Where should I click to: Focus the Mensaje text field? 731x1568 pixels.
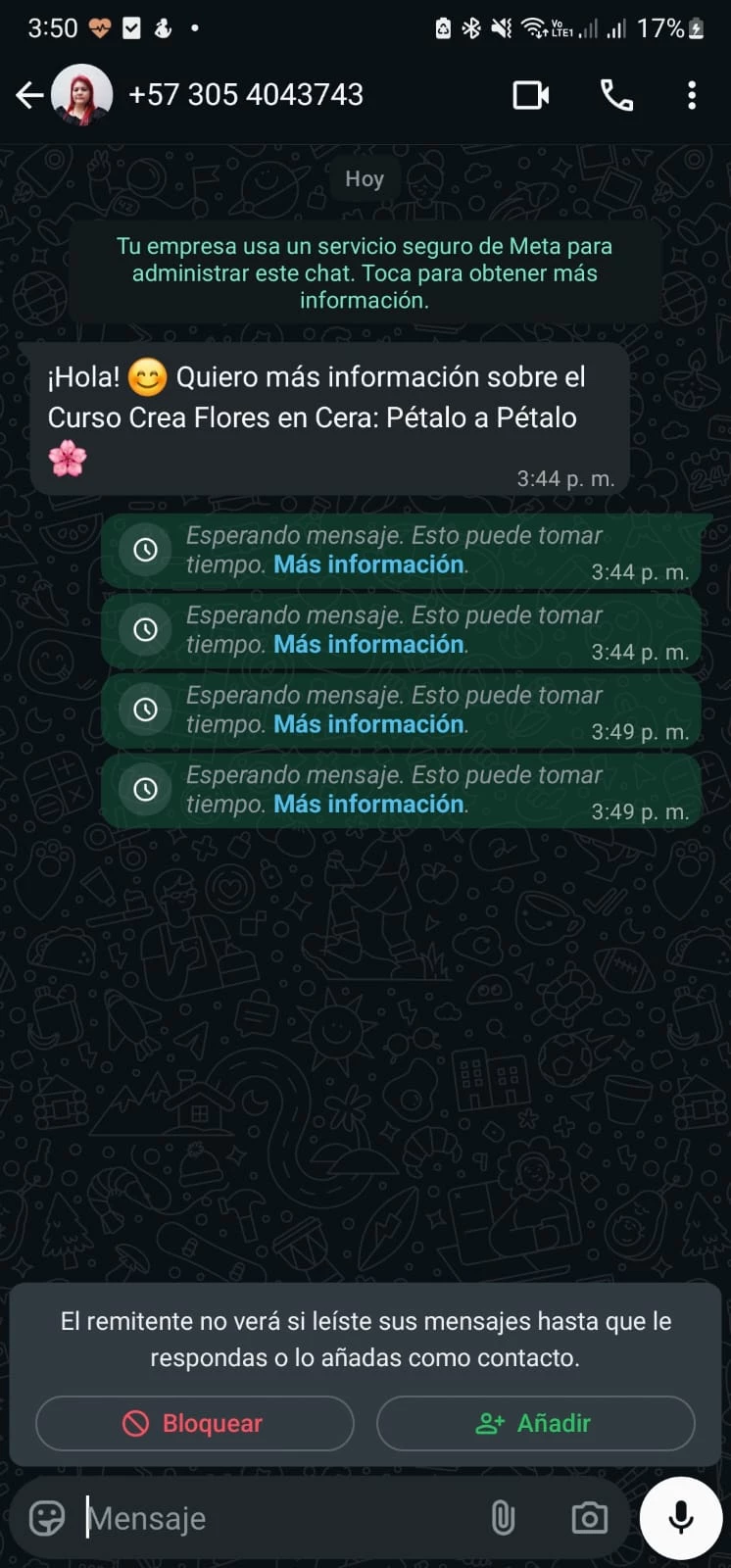click(274, 1518)
